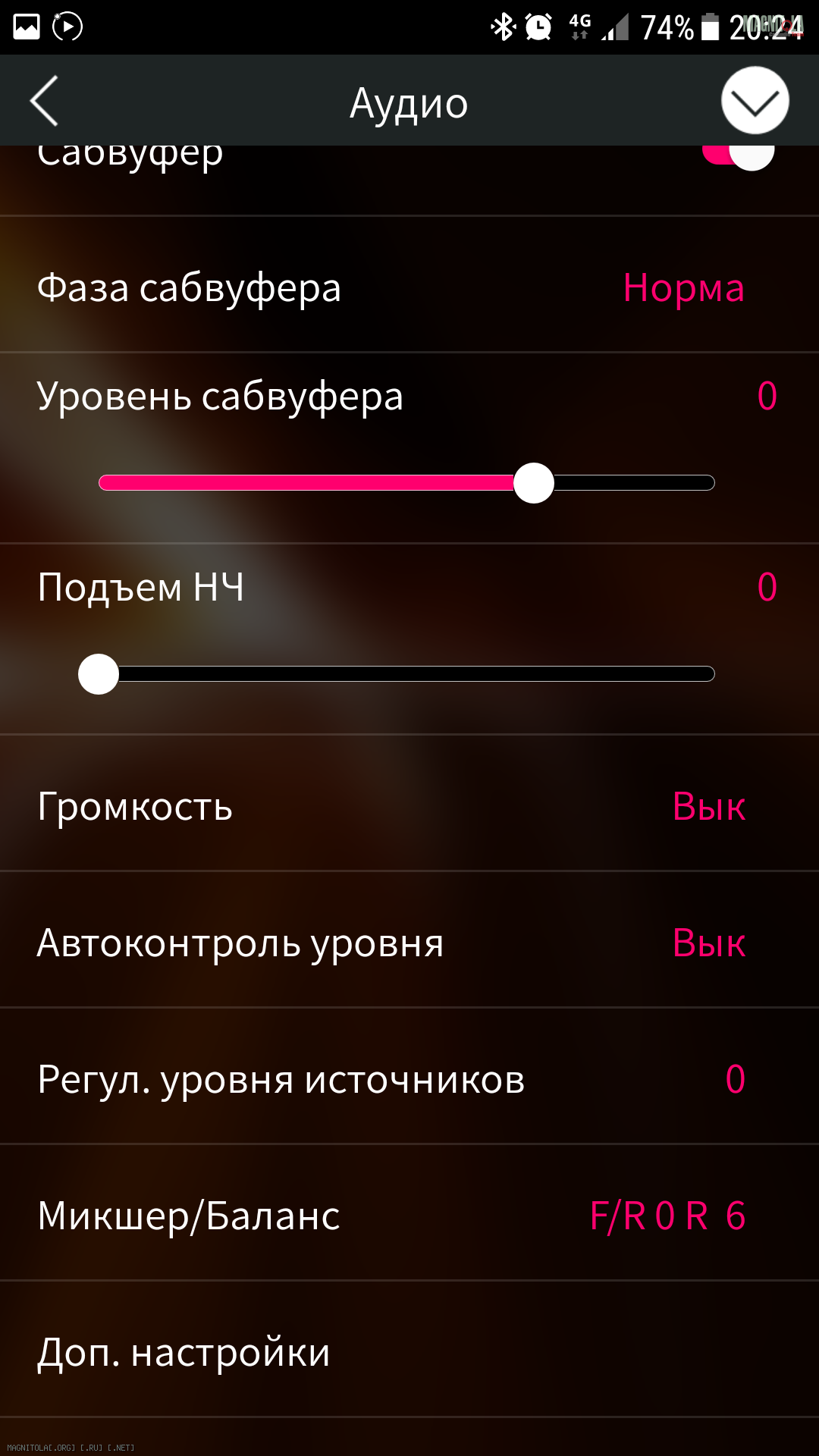This screenshot has width=819, height=1456.
Task: Adjust the Уровень сабвуфера slider
Action: 406,483
